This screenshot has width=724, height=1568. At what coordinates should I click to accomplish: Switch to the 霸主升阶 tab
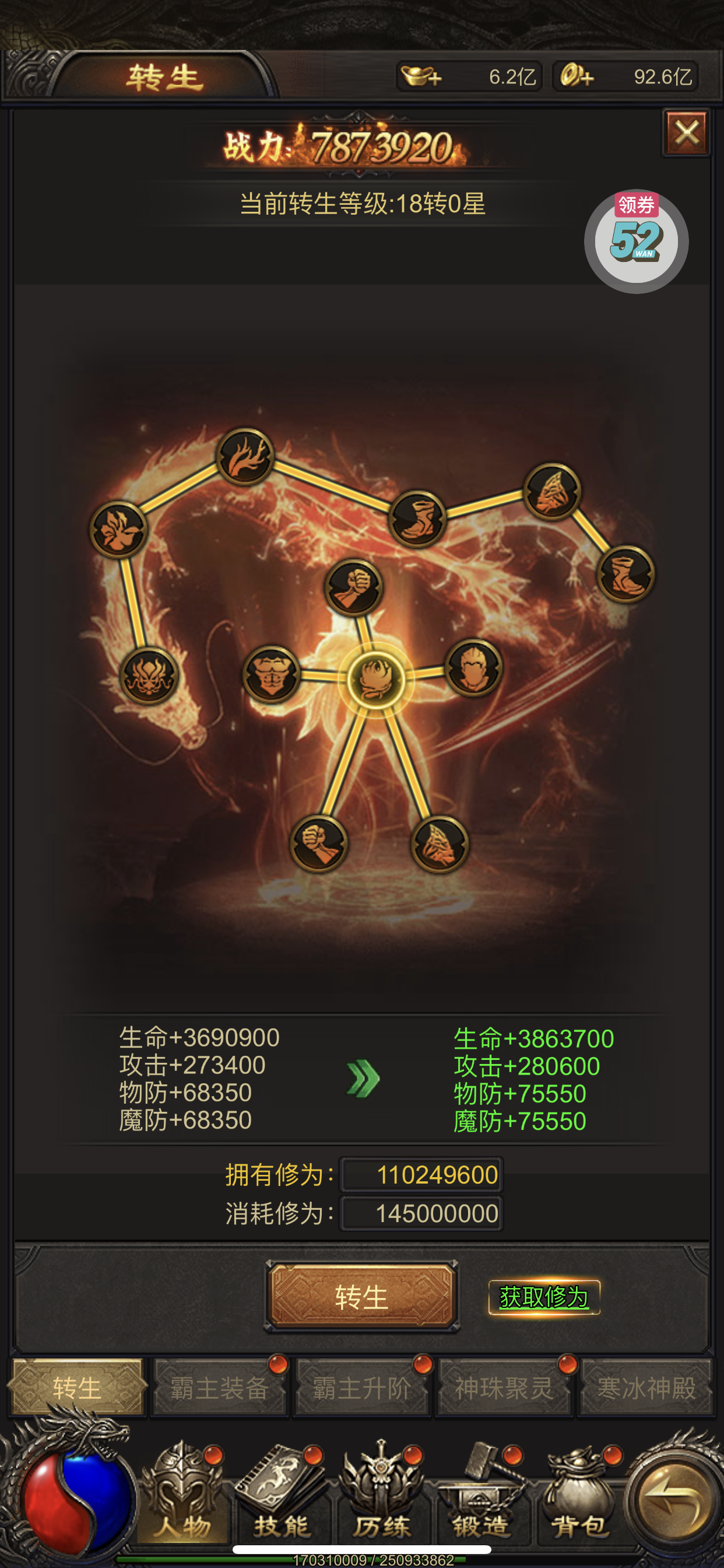point(361,1388)
